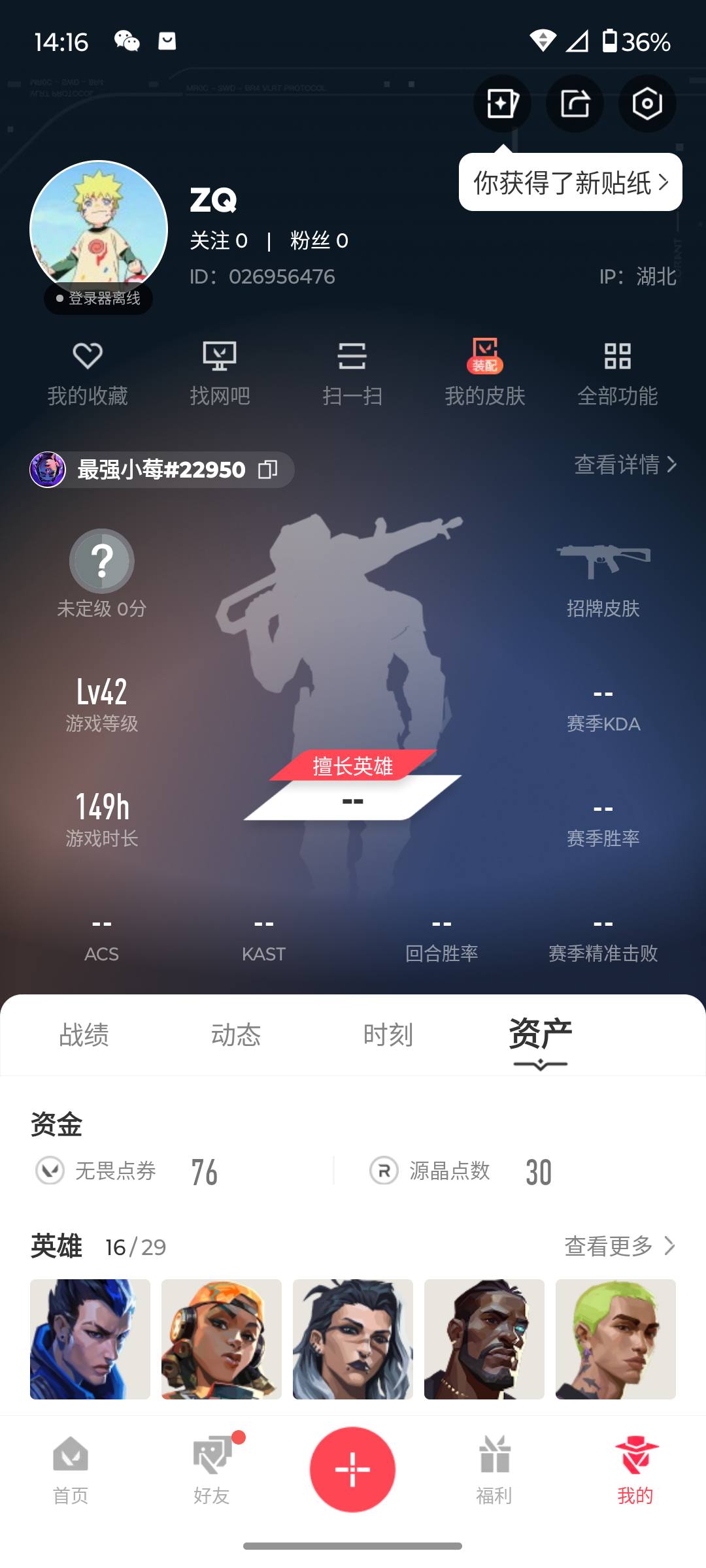Share the profile via the share icon

[x=574, y=103]
